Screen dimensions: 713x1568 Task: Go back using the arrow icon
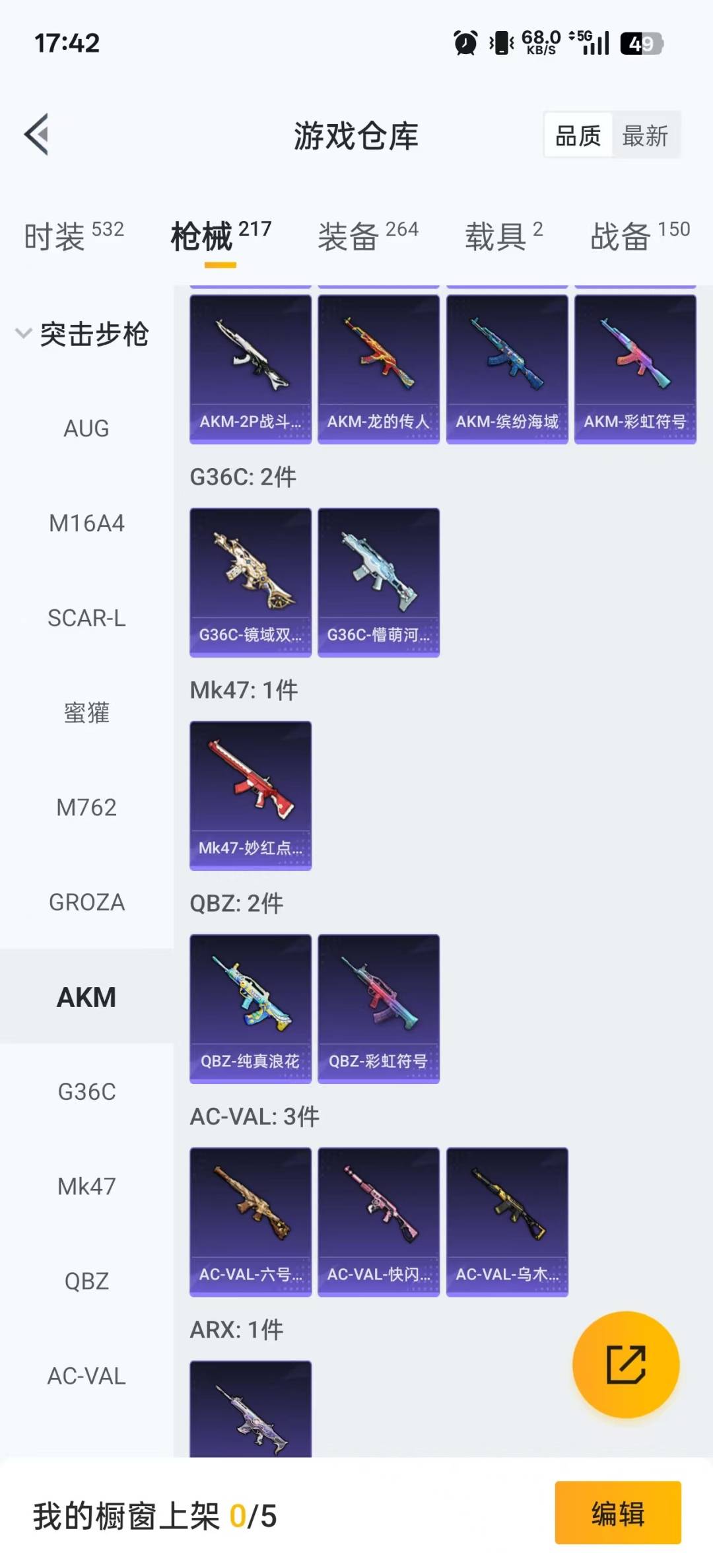(37, 135)
